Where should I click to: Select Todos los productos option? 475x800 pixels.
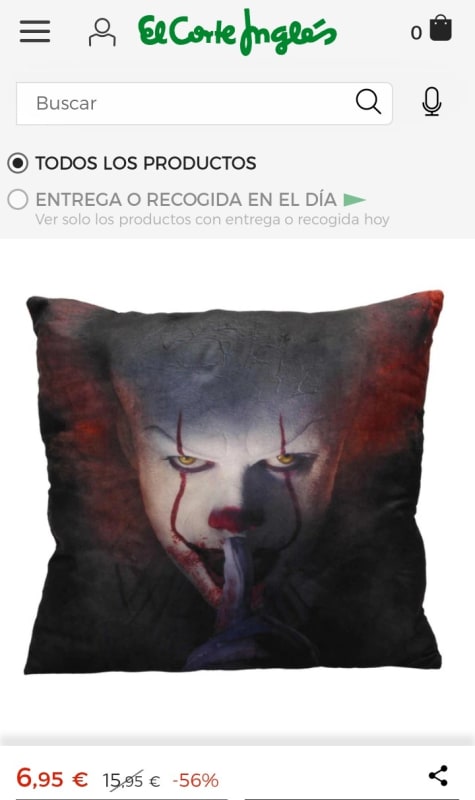pos(132,163)
